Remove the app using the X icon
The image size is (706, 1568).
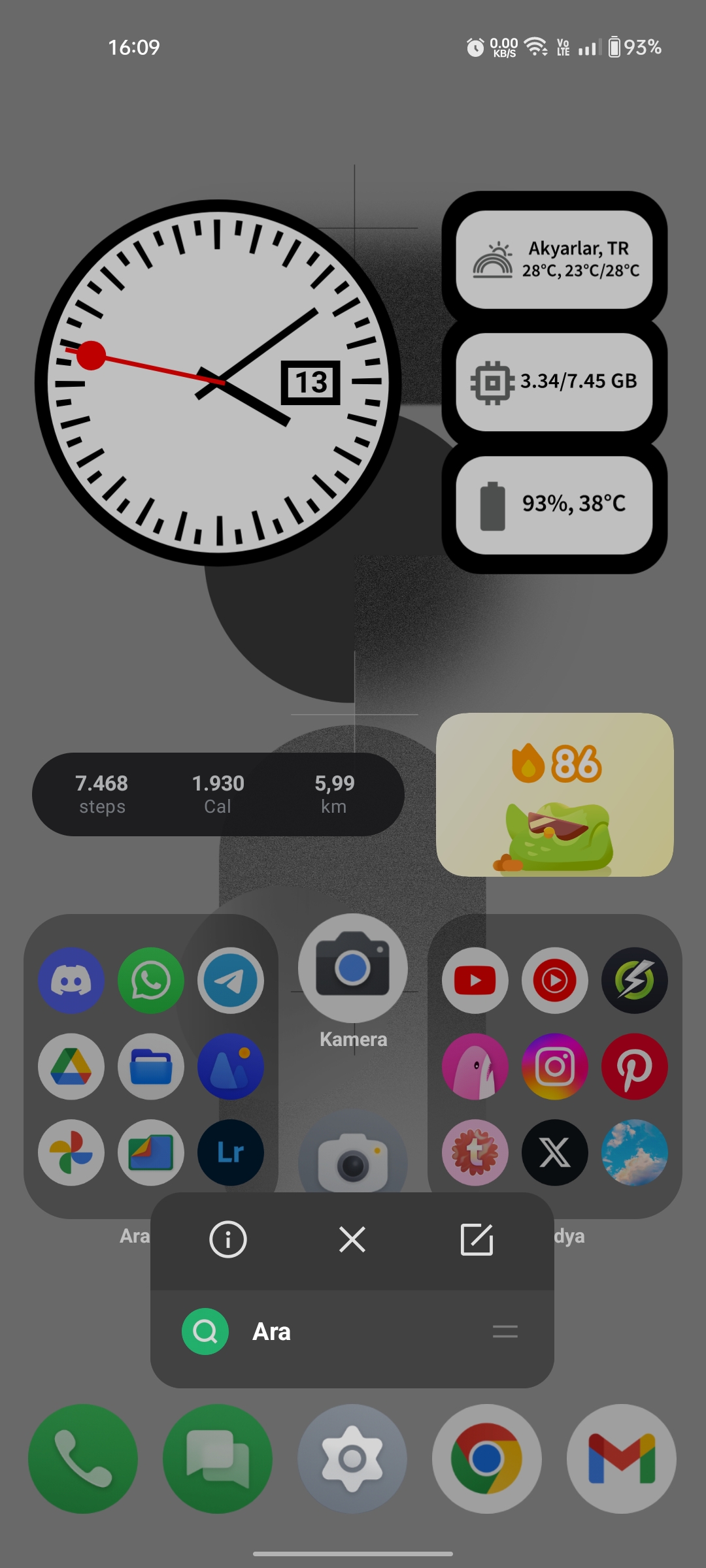pos(352,1239)
